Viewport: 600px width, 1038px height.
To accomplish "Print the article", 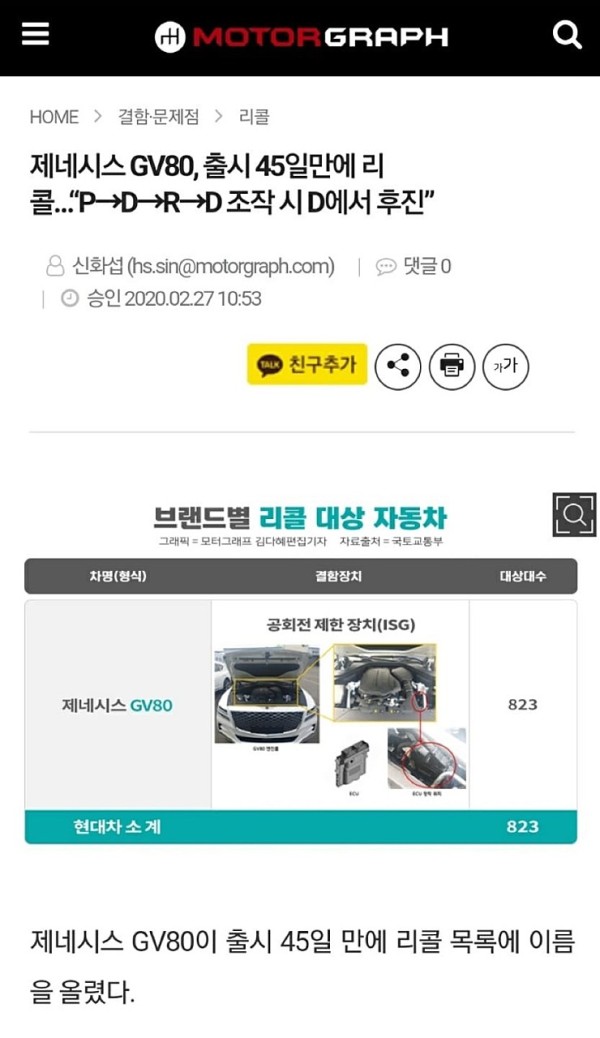I will pyautogui.click(x=452, y=366).
